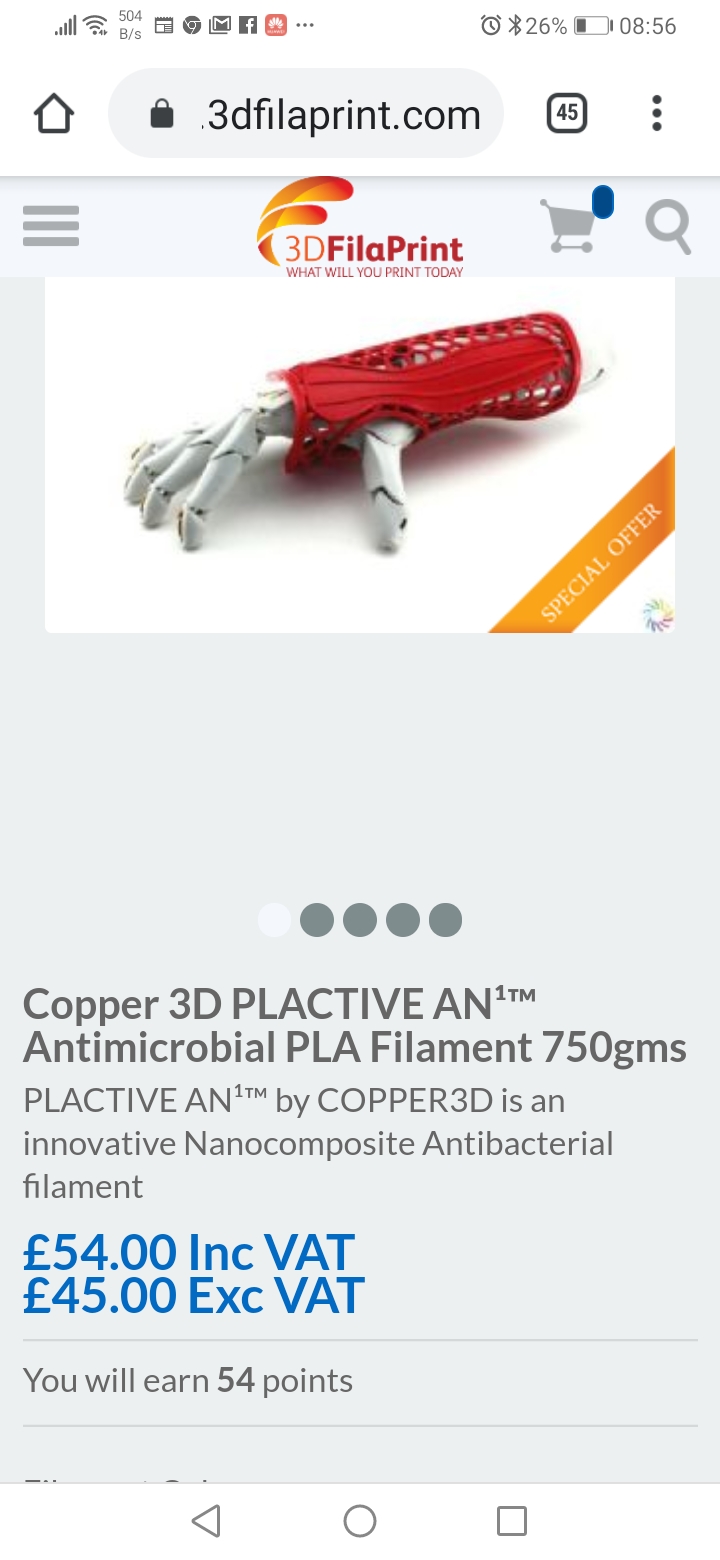Open the site's hamburger menu
The width and height of the screenshot is (720, 1560).
click(51, 226)
